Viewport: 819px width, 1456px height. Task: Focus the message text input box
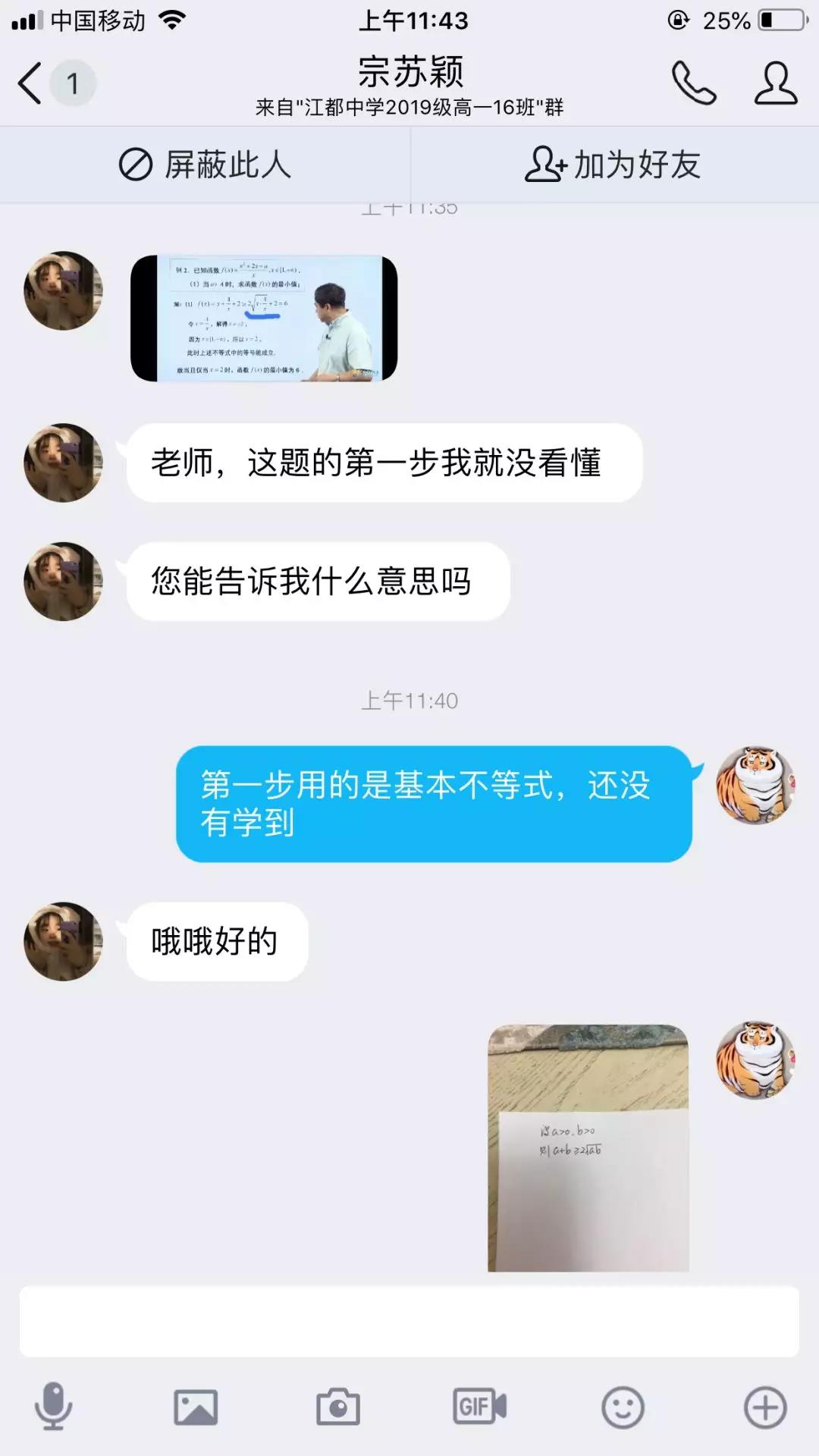click(409, 1321)
